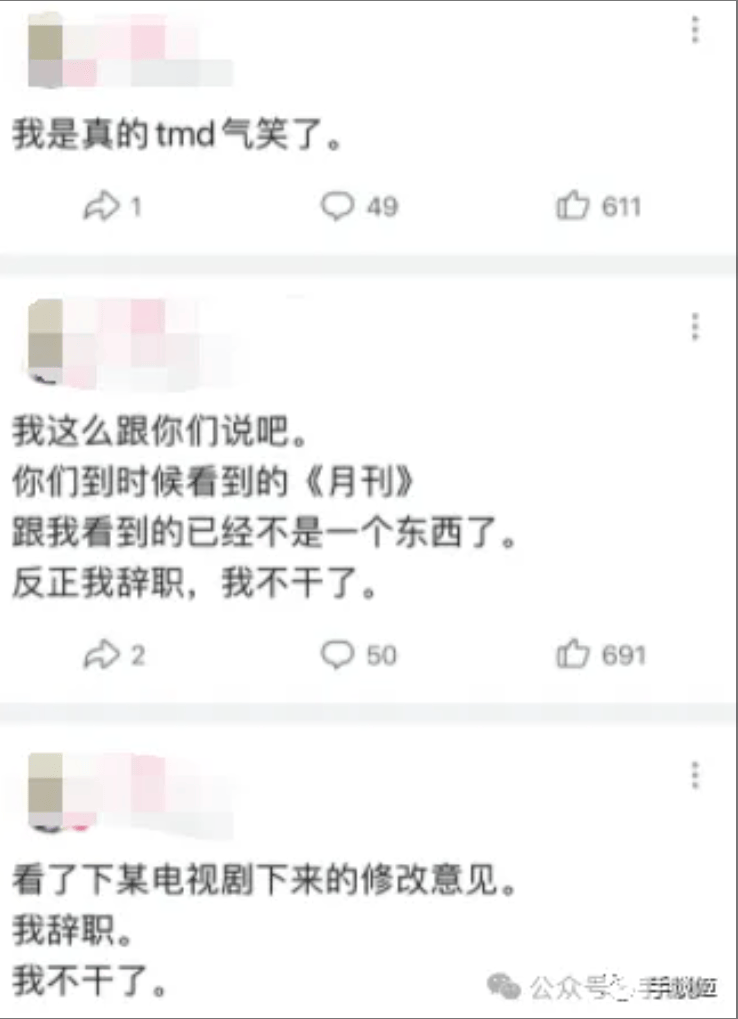This screenshot has height=1019, width=738.
Task: View the 50 comments on 《月刊》 post
Action: (338, 655)
